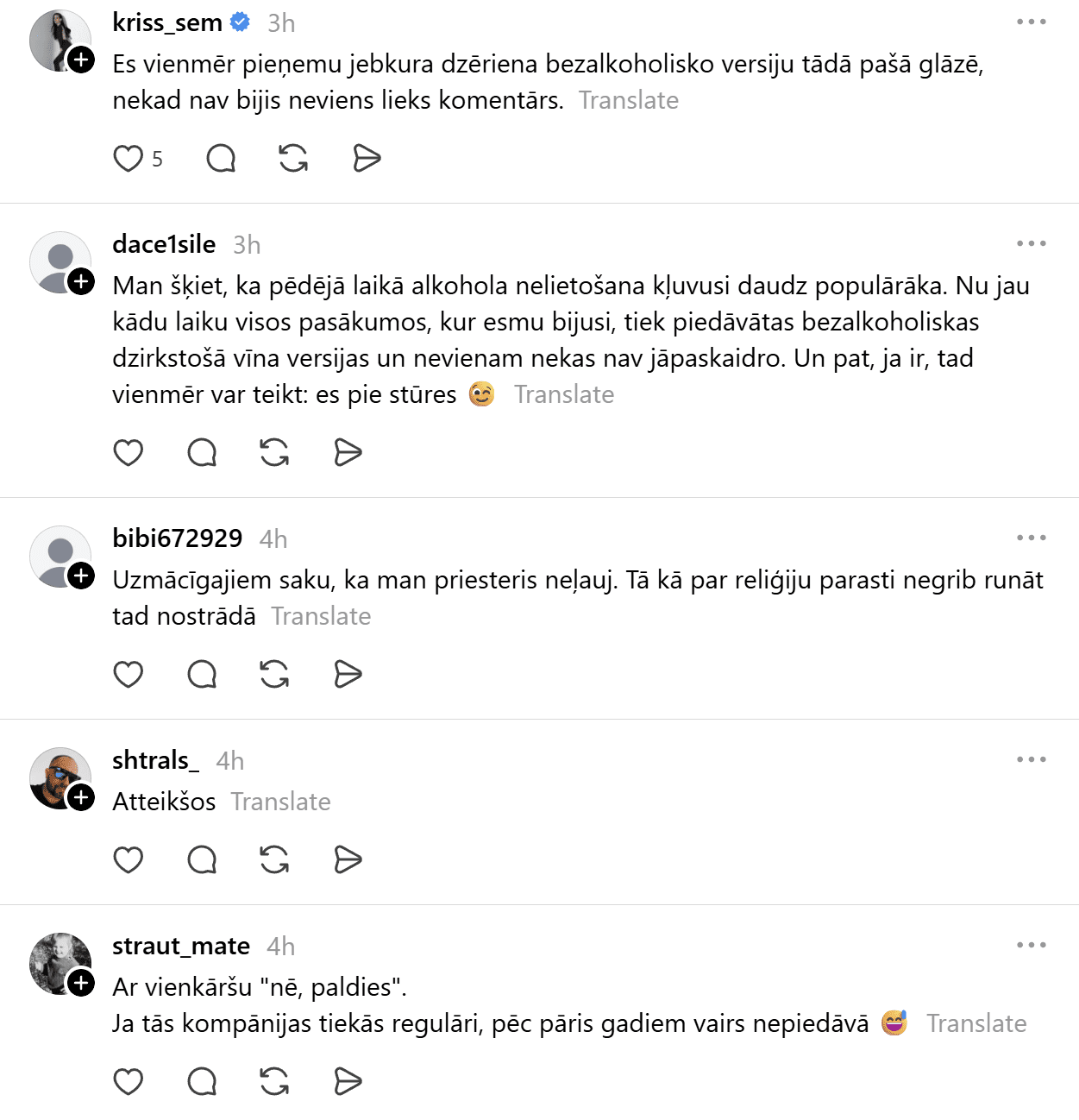
Task: Like dace1sile's comment
Action: 129,452
